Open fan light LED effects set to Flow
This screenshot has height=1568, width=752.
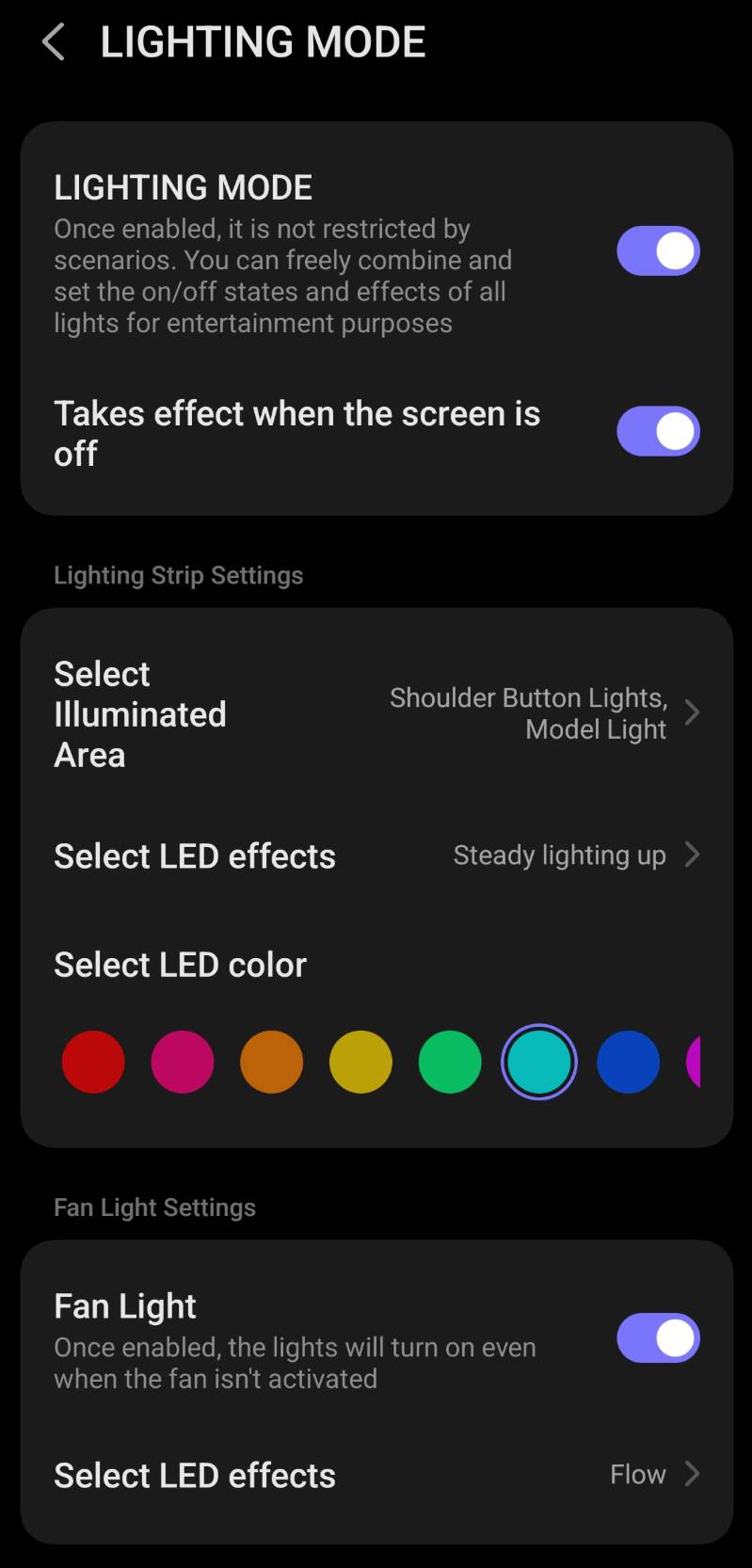[x=376, y=1475]
